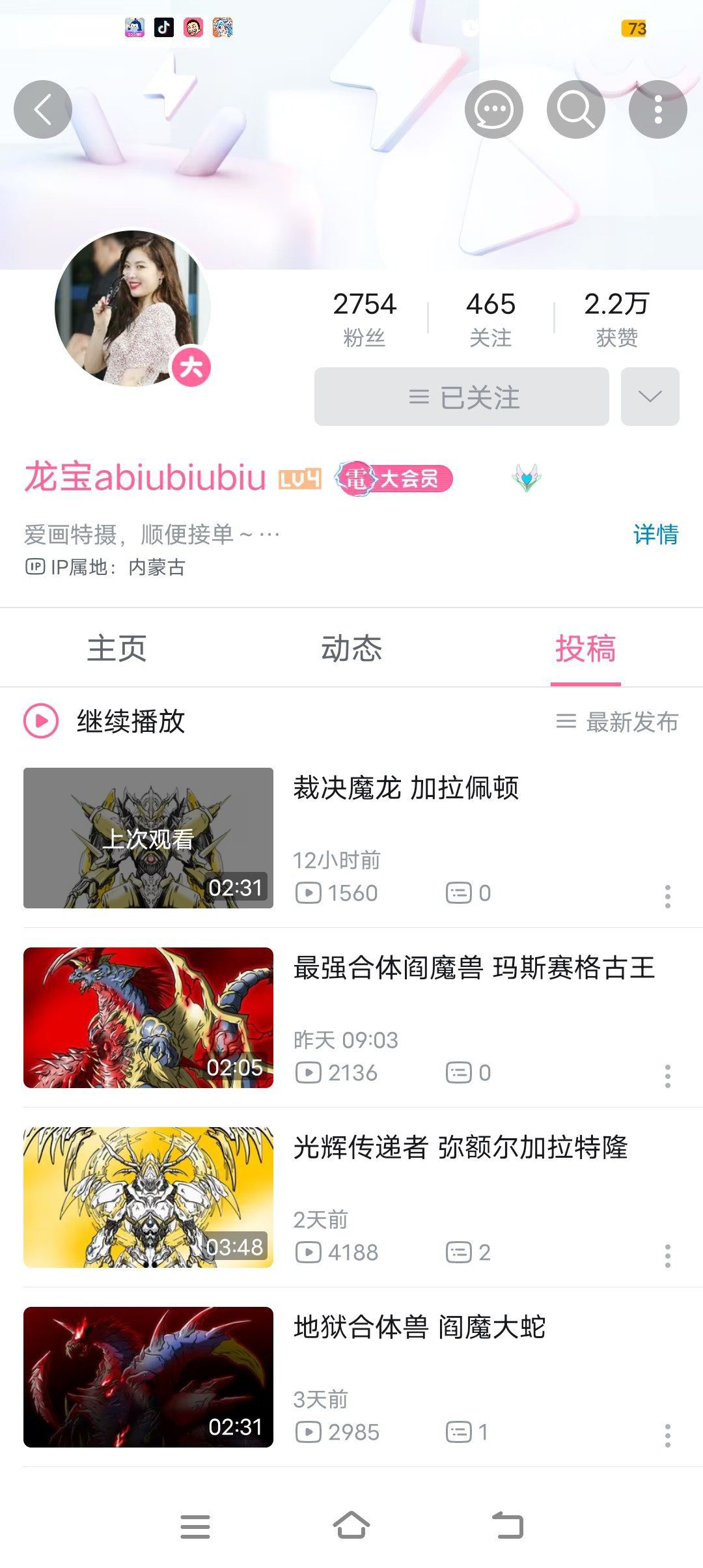
Task: Open the top-right overflow menu
Action: (x=657, y=109)
